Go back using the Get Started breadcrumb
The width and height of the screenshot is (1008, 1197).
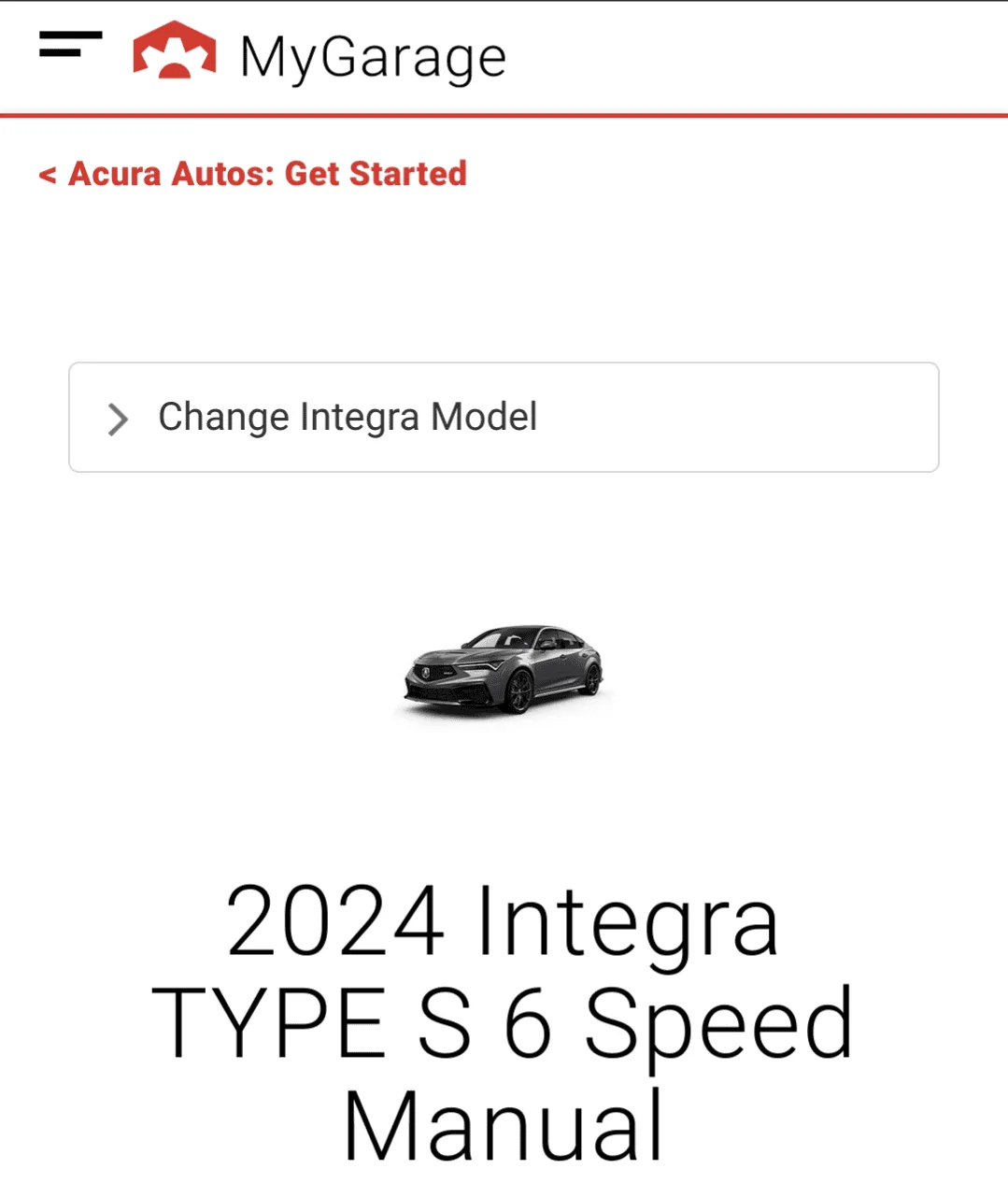click(x=374, y=174)
